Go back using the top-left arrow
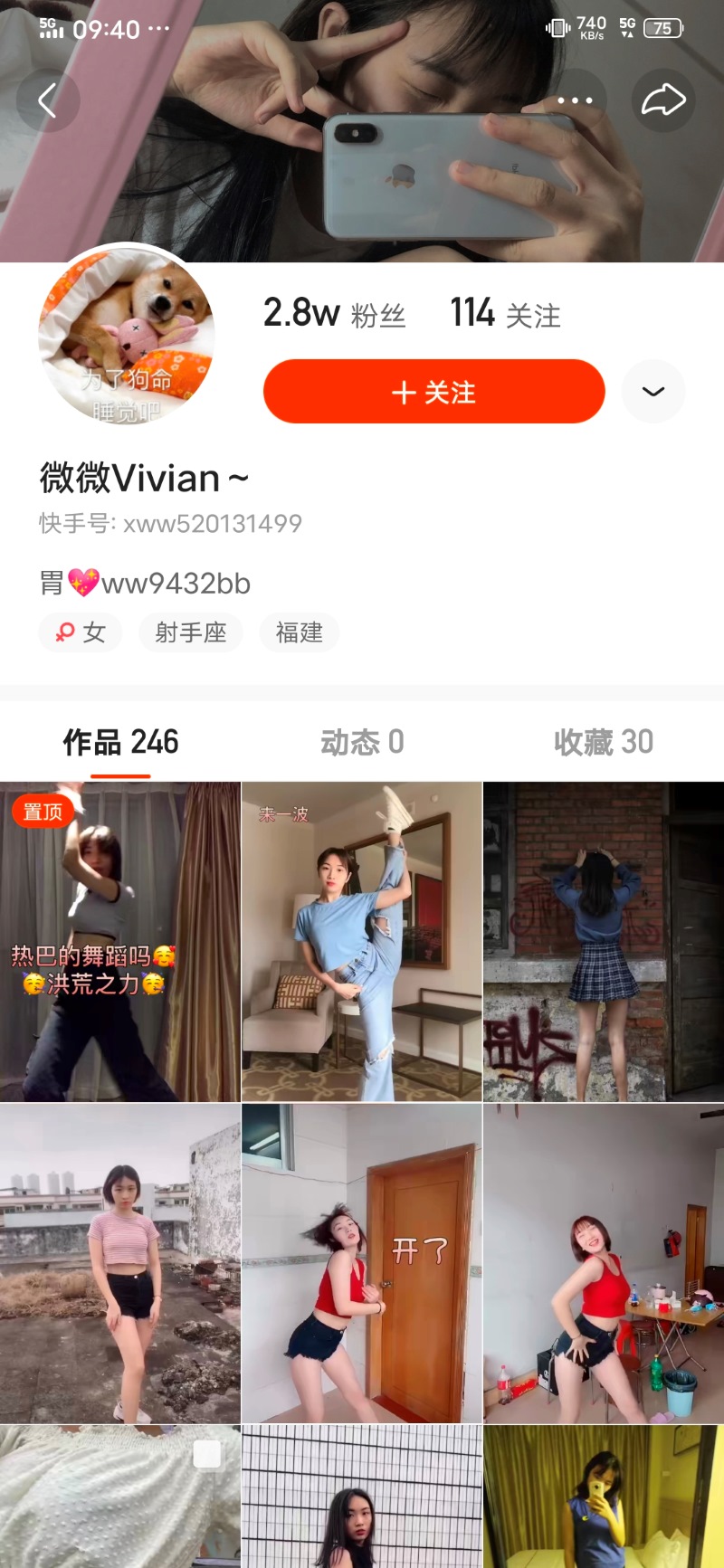The image size is (724, 1568). coord(48,100)
